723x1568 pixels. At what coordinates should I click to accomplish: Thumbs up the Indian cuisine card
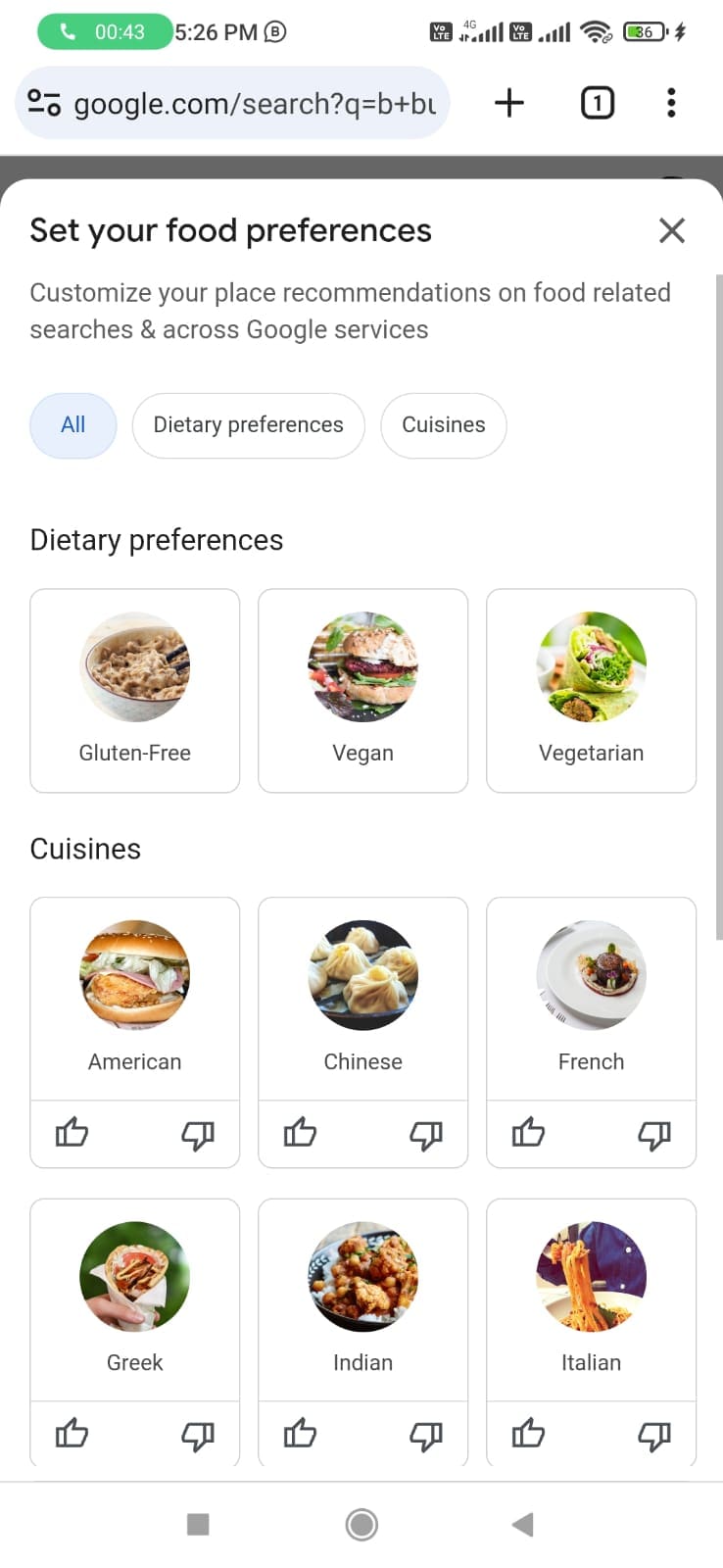point(300,1434)
